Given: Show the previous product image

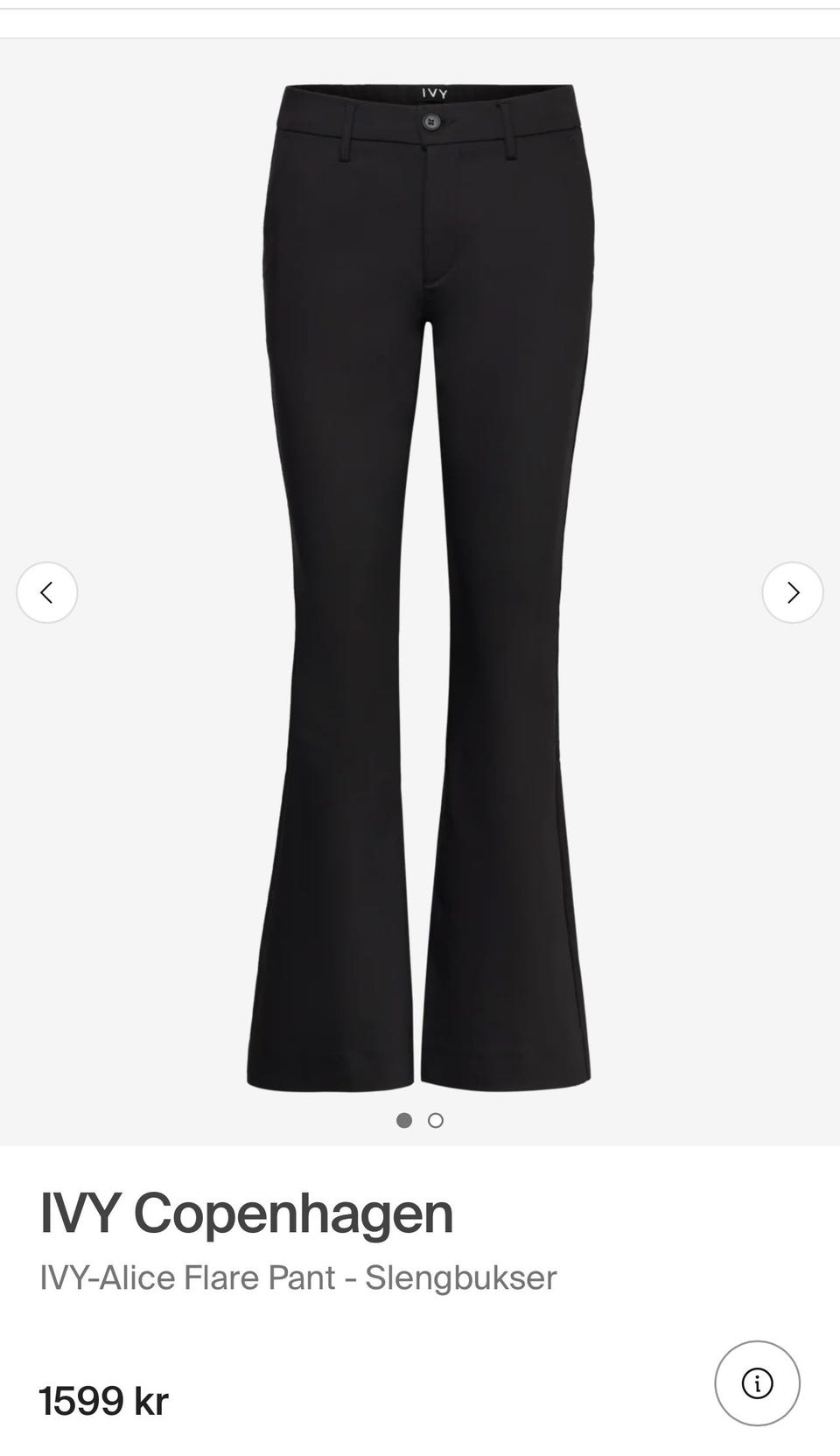Looking at the screenshot, I should coord(47,592).
